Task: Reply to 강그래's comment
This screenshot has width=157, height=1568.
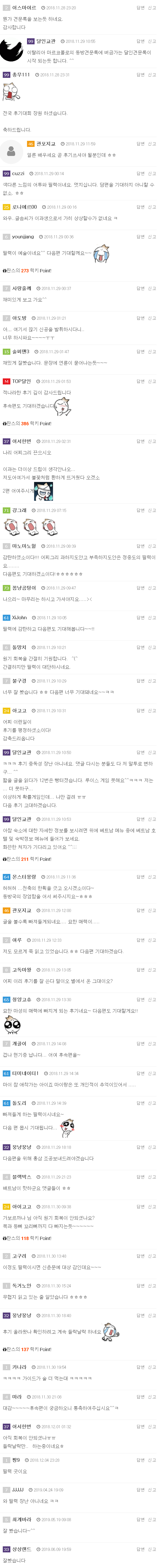Action: [141, 510]
